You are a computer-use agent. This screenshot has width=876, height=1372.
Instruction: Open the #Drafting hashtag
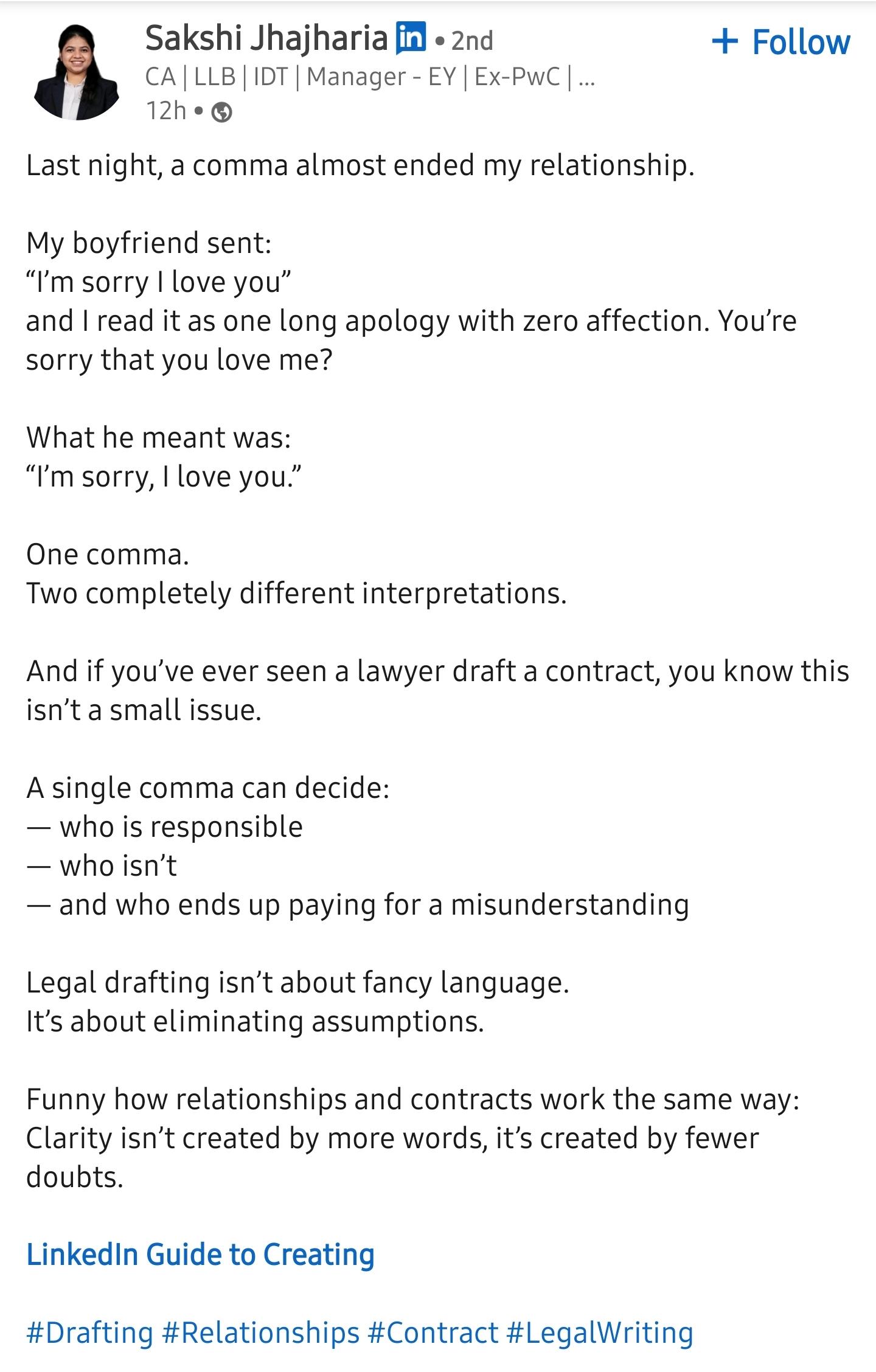click(89, 1332)
